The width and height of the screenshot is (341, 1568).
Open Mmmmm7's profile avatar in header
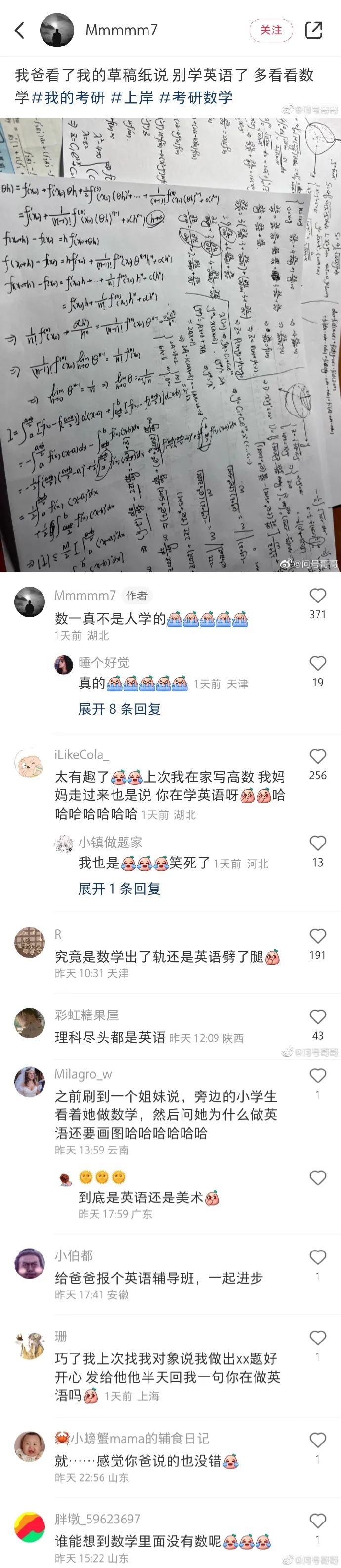pyautogui.click(x=56, y=30)
